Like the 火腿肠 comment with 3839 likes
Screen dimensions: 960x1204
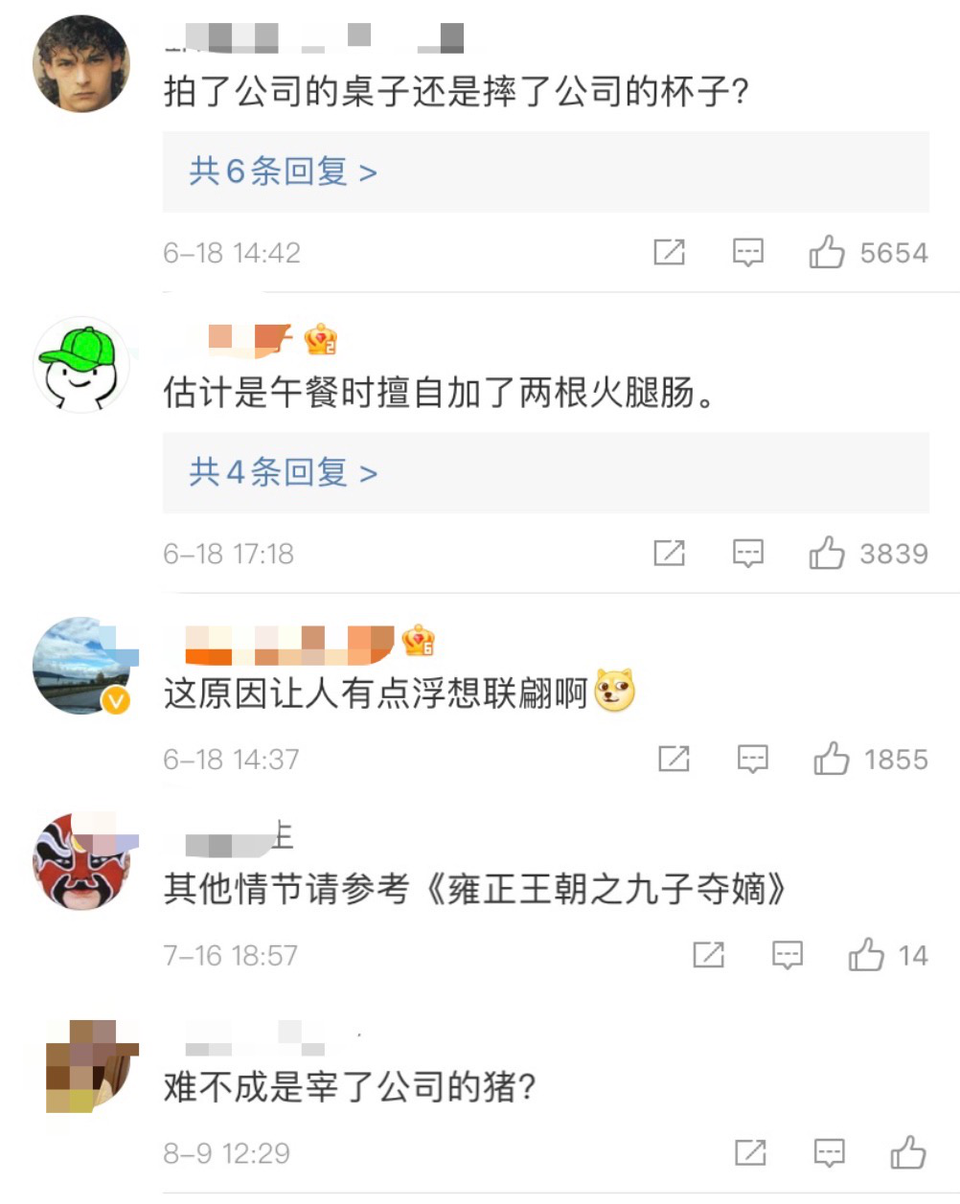827,553
